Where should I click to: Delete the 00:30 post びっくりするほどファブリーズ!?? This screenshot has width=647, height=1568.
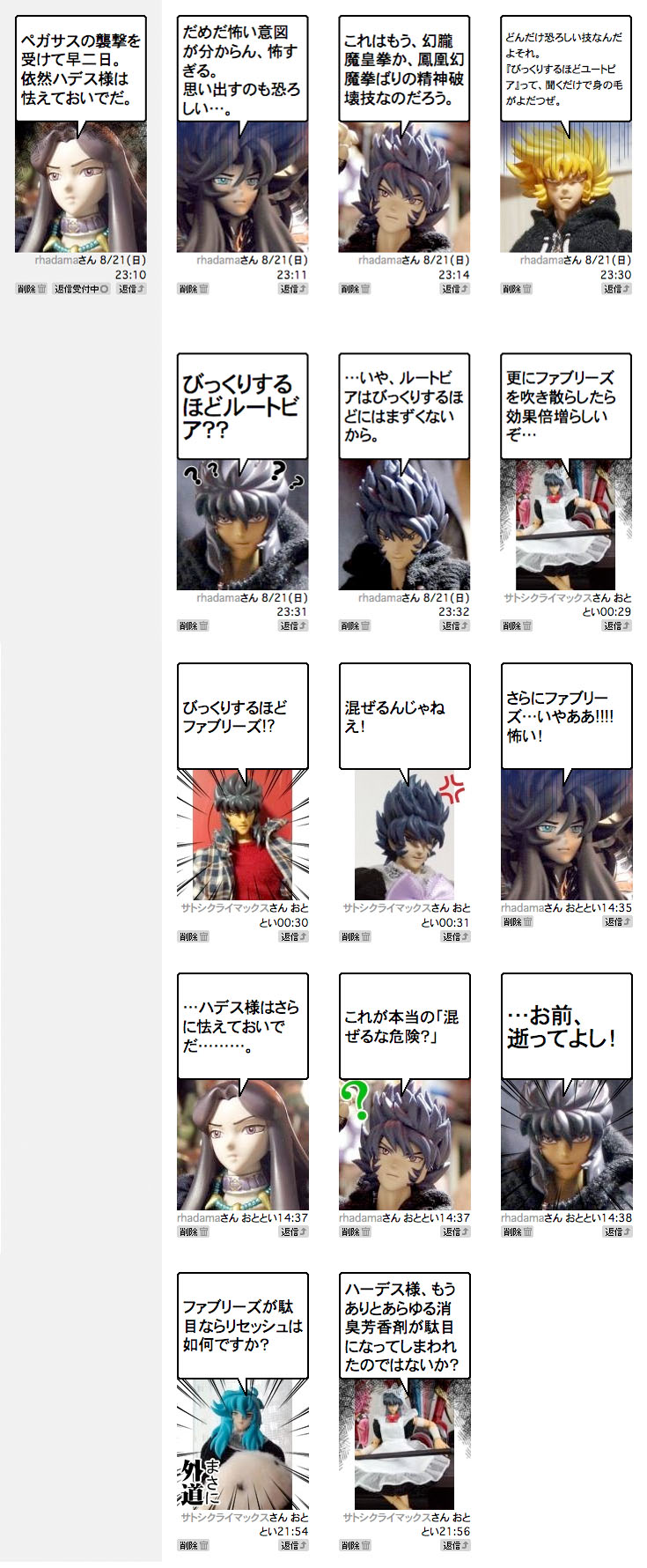tap(193, 937)
